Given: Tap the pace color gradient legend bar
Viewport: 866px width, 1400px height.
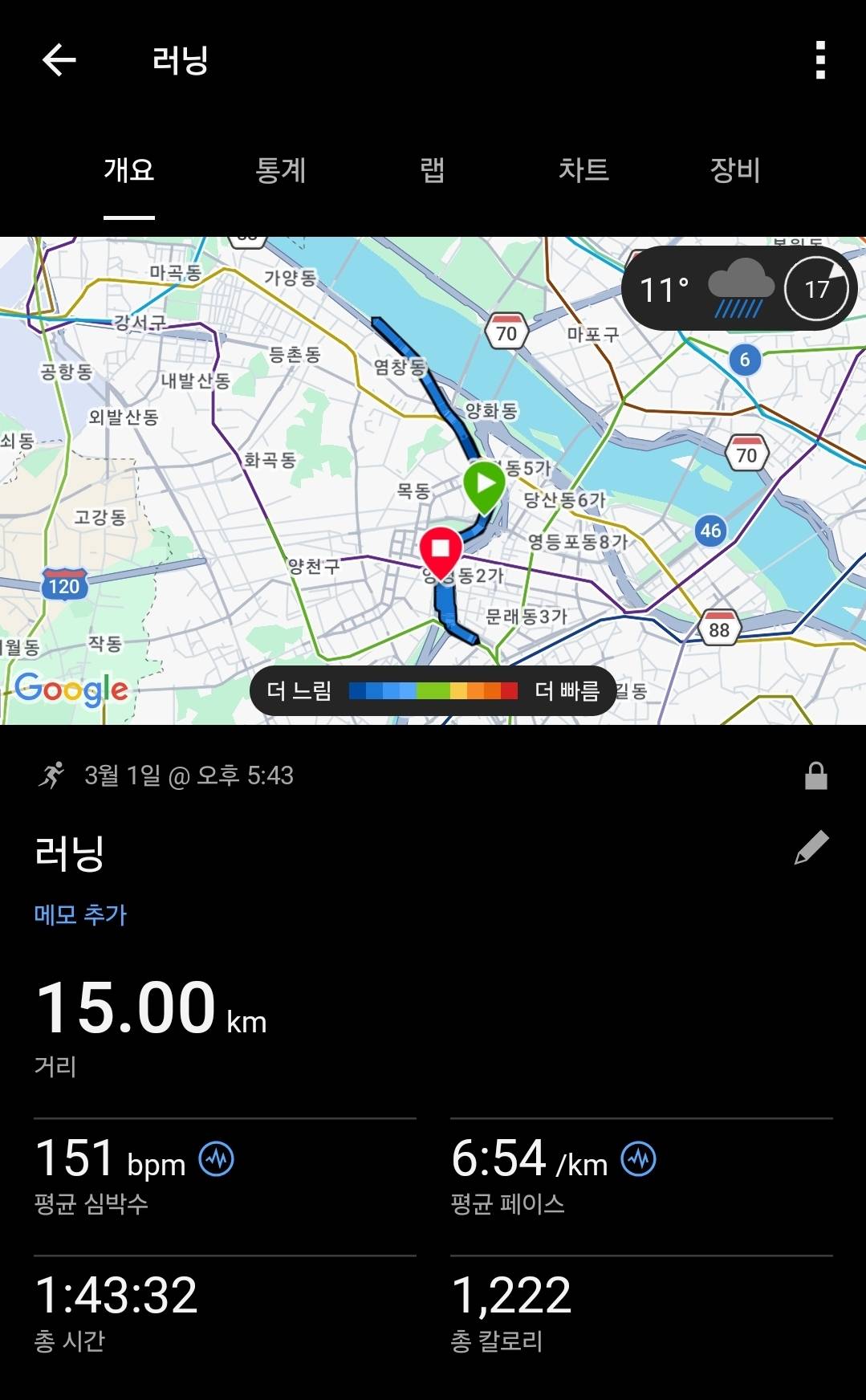Looking at the screenshot, I should coord(433,691).
